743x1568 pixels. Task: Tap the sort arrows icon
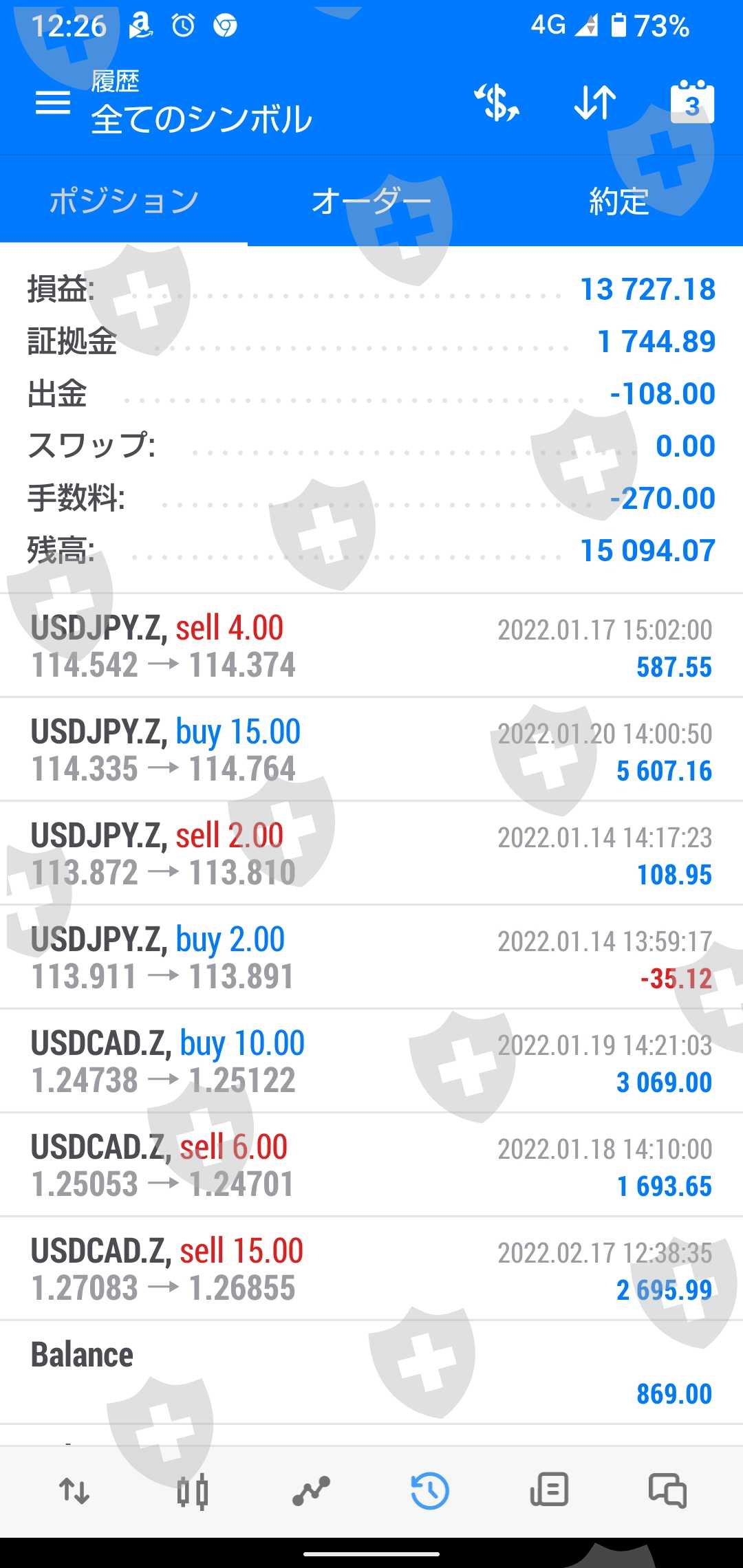coord(595,103)
